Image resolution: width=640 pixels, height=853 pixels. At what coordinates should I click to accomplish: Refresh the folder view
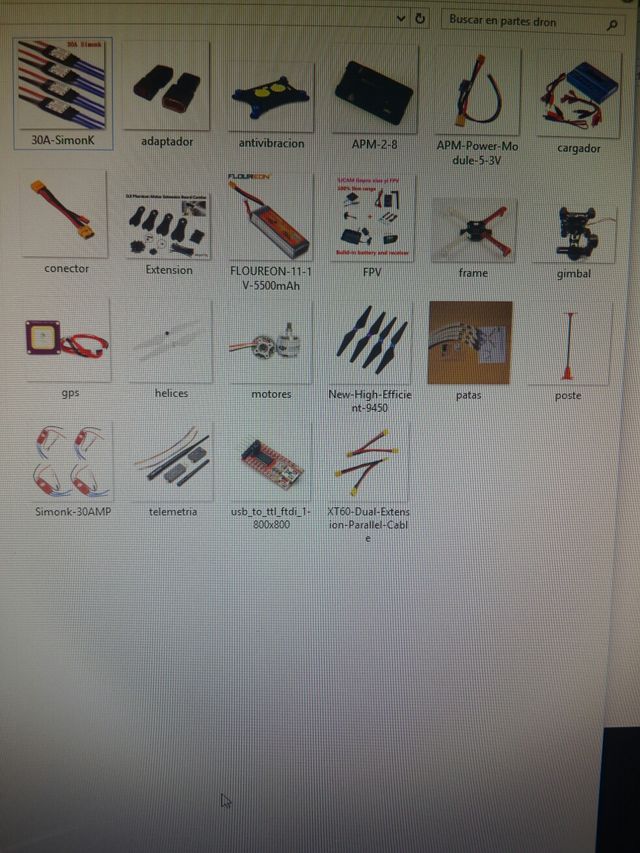421,19
